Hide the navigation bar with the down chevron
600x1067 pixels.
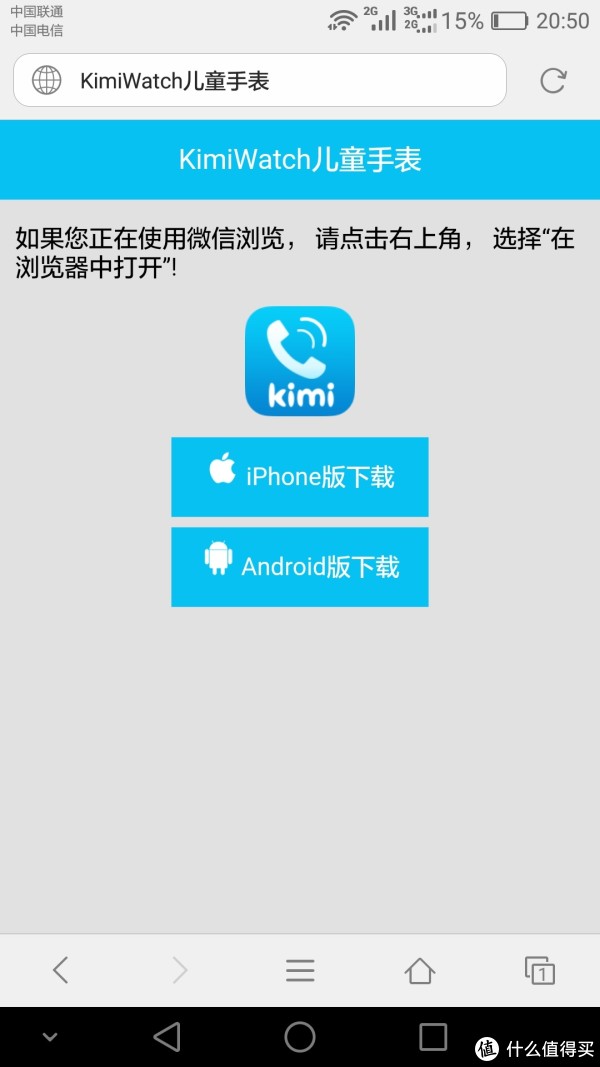(x=50, y=1037)
